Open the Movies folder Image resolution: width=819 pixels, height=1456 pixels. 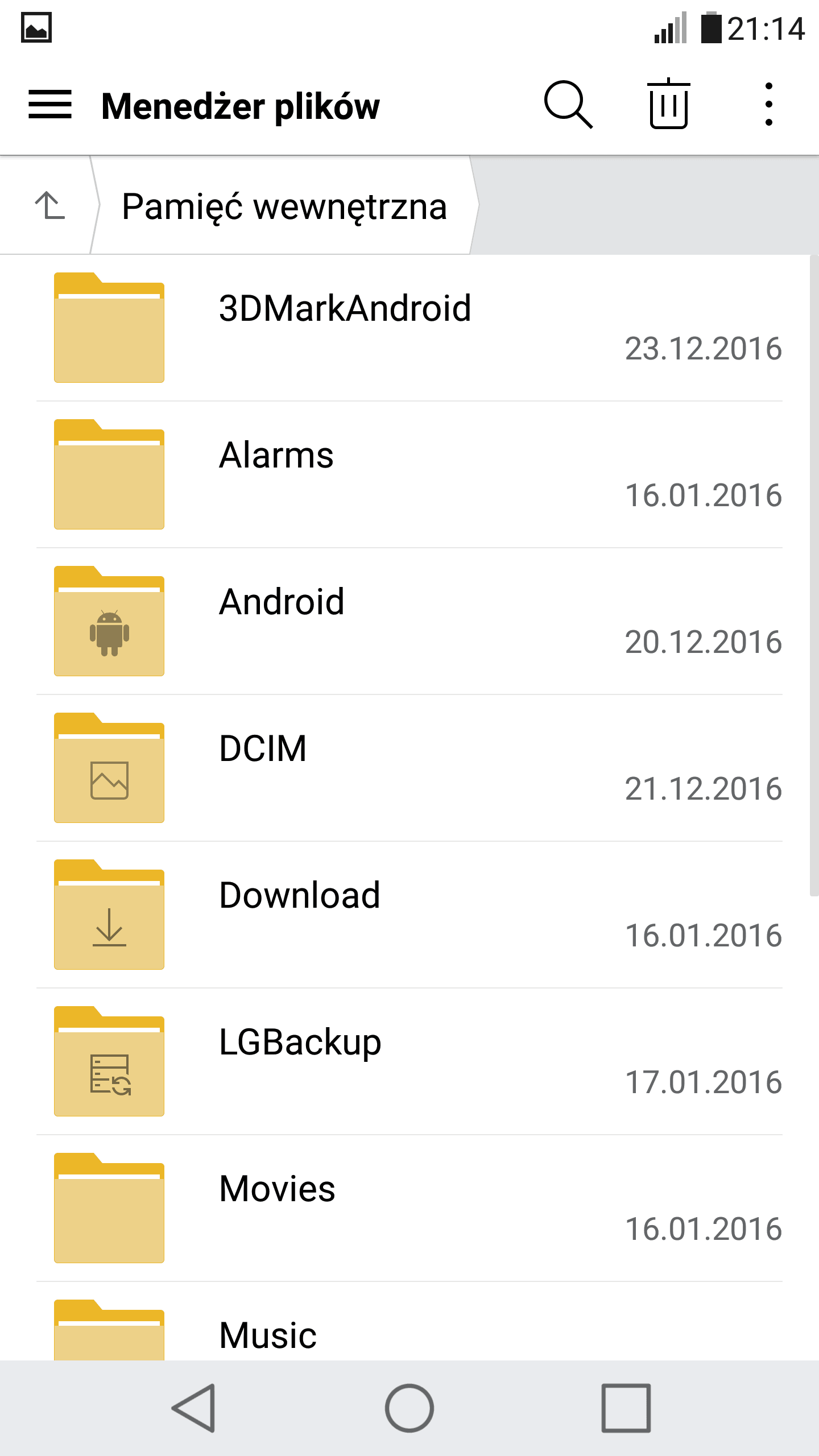409,1209
